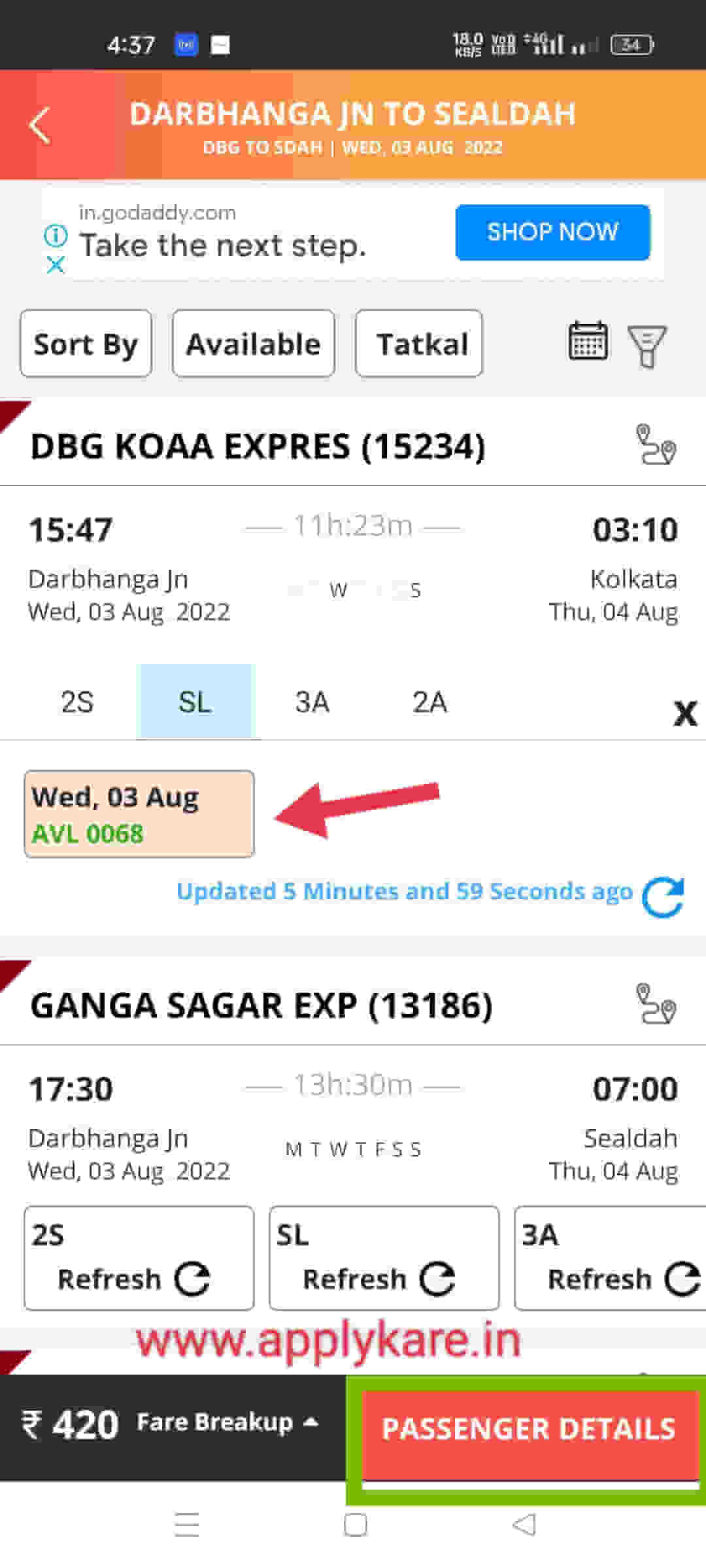Open the Sort By options
The height and width of the screenshot is (1568, 706).
pyautogui.click(x=86, y=344)
